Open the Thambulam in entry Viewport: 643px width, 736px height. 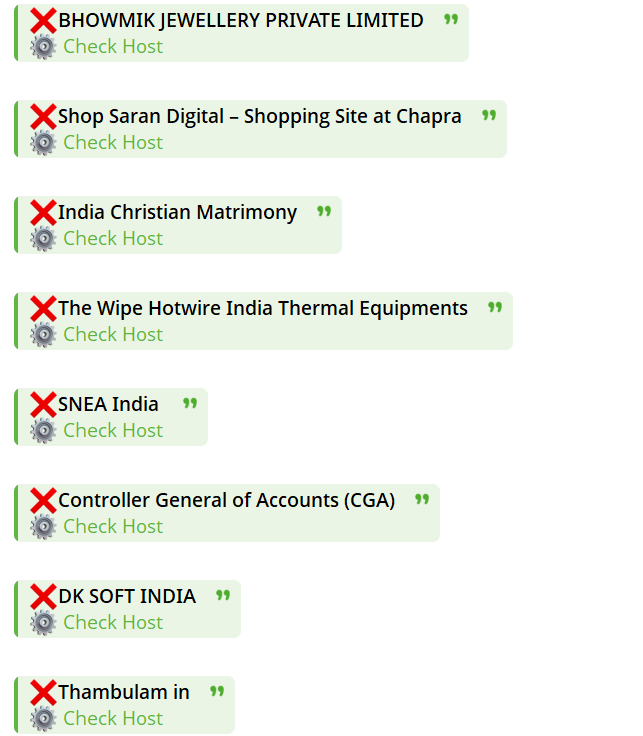point(123,692)
